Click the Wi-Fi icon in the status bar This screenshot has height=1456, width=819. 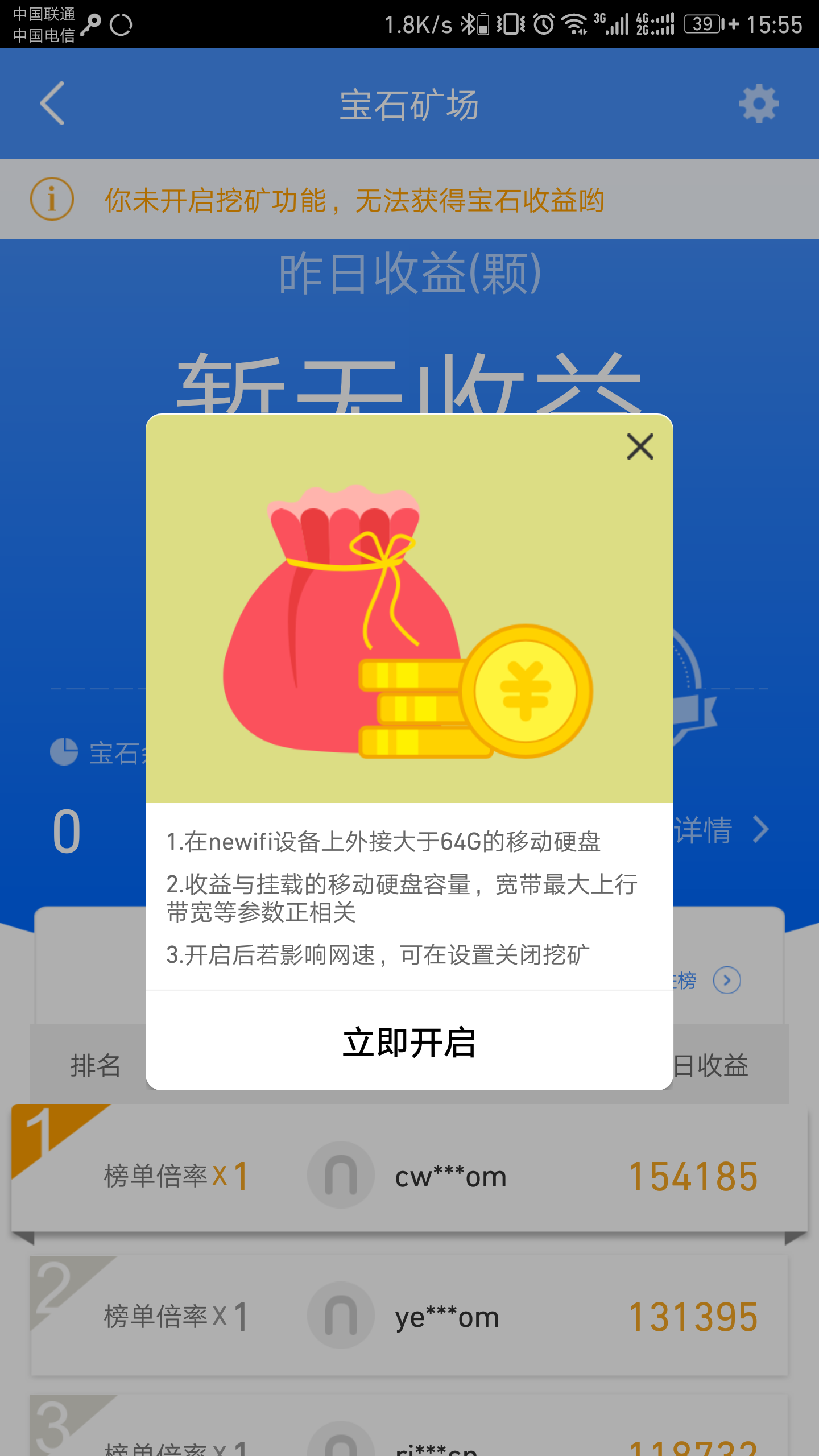[x=574, y=24]
